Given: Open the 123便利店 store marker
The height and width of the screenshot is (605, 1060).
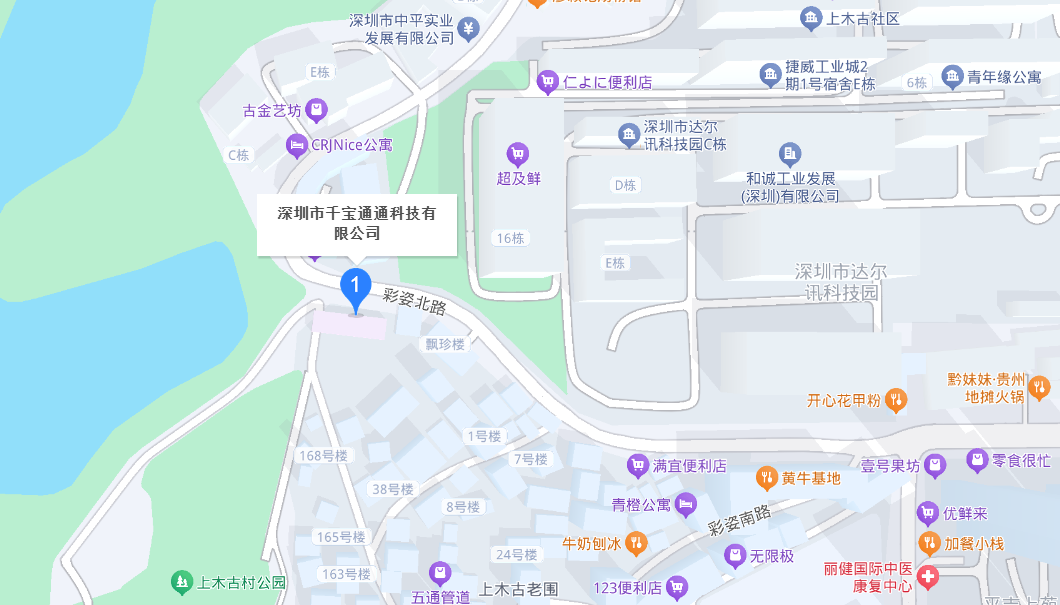Looking at the screenshot, I should tap(677, 587).
